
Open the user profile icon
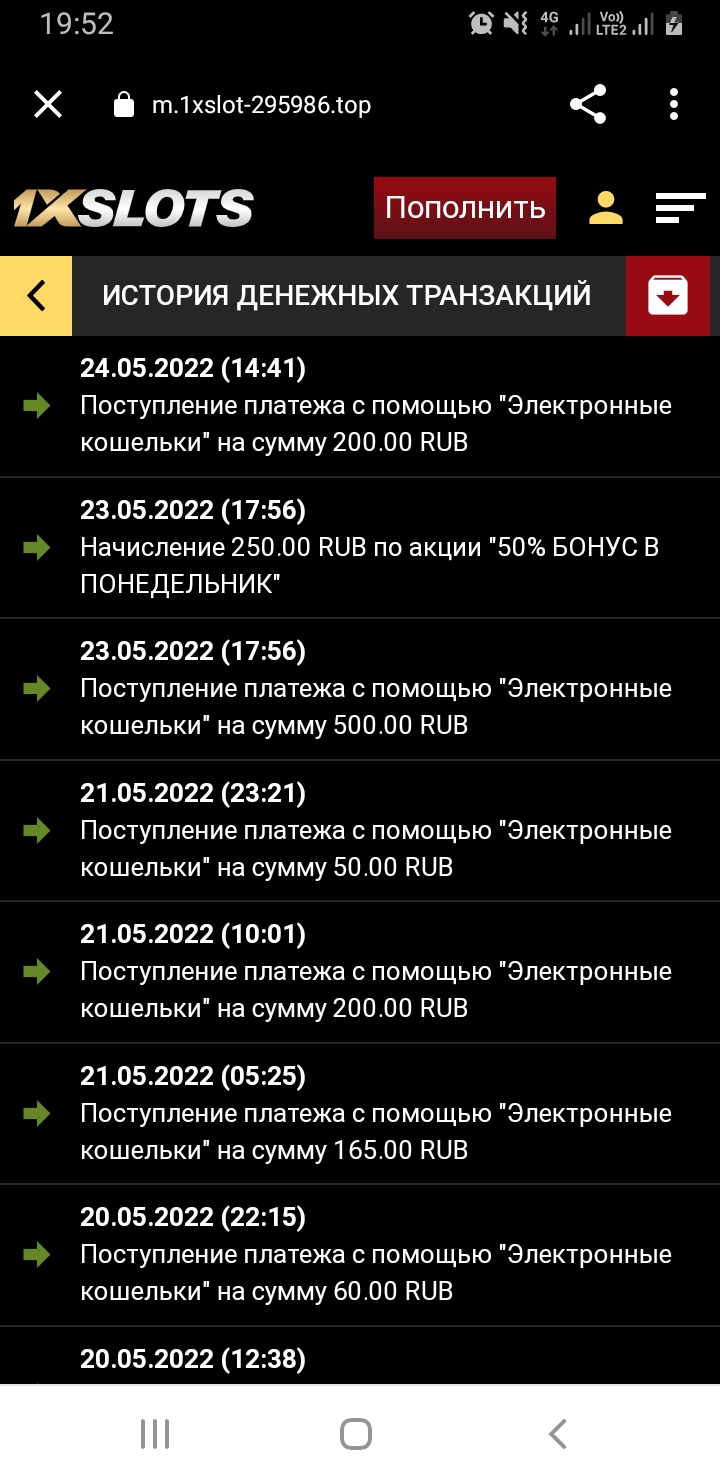605,208
